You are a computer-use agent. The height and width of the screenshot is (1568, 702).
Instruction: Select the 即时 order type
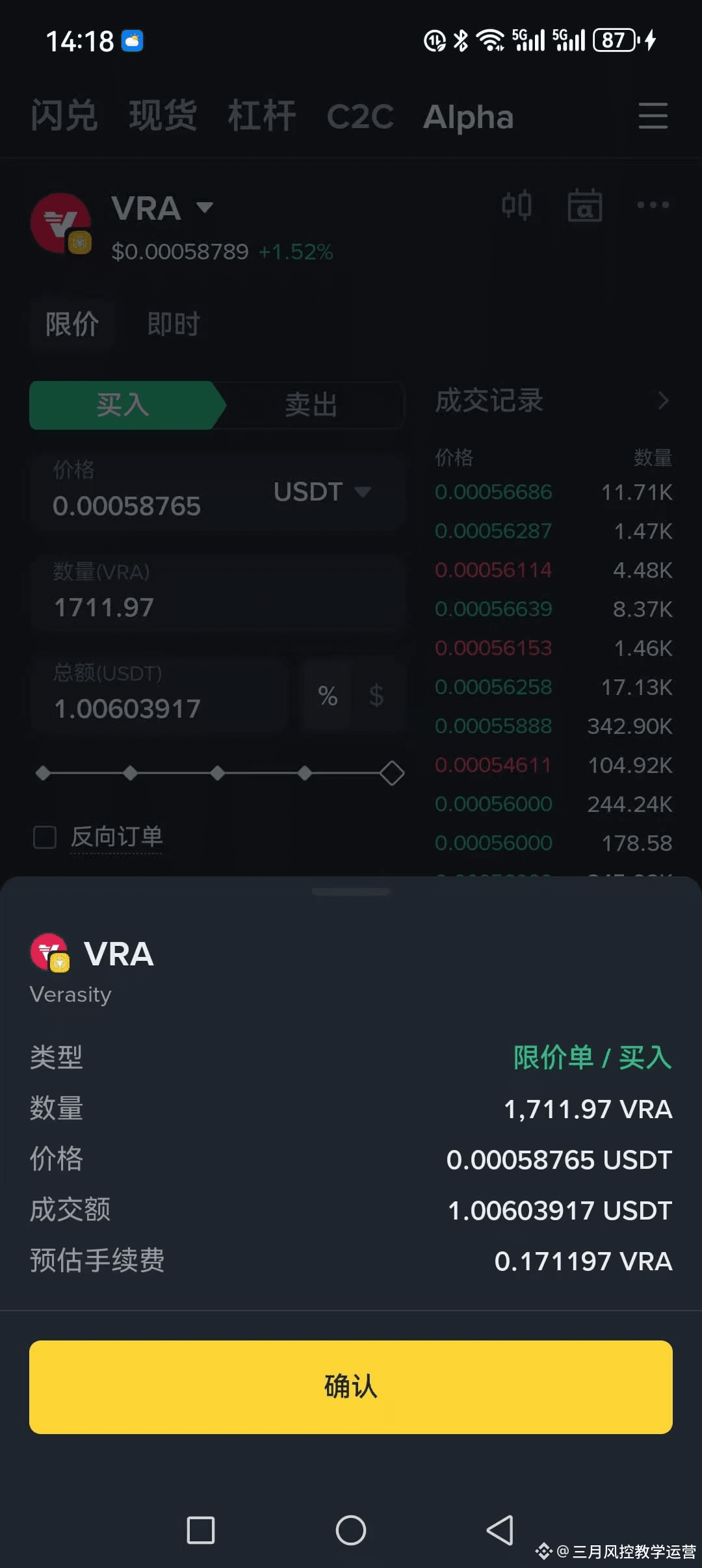coord(174,324)
